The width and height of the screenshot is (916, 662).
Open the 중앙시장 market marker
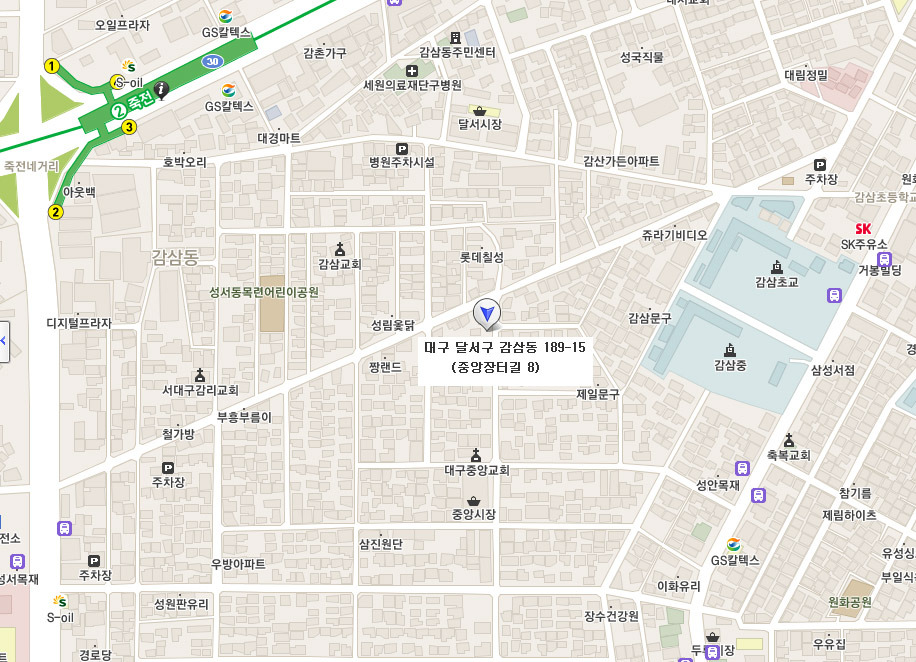pyautogui.click(x=473, y=501)
